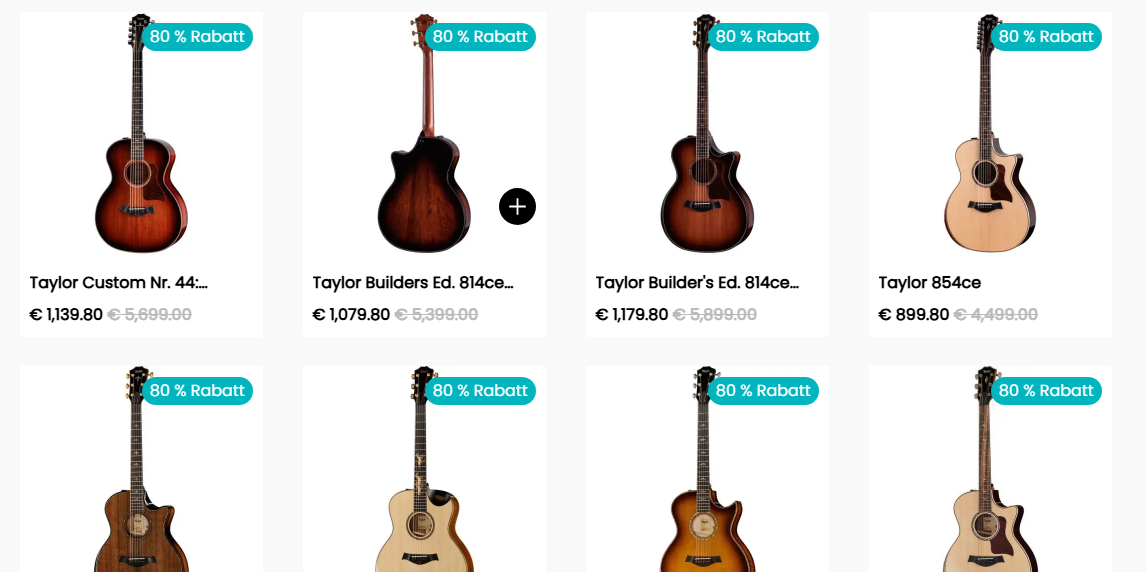
Task: Tap the plus button on the €1,079.80 guitar
Action: 517,207
